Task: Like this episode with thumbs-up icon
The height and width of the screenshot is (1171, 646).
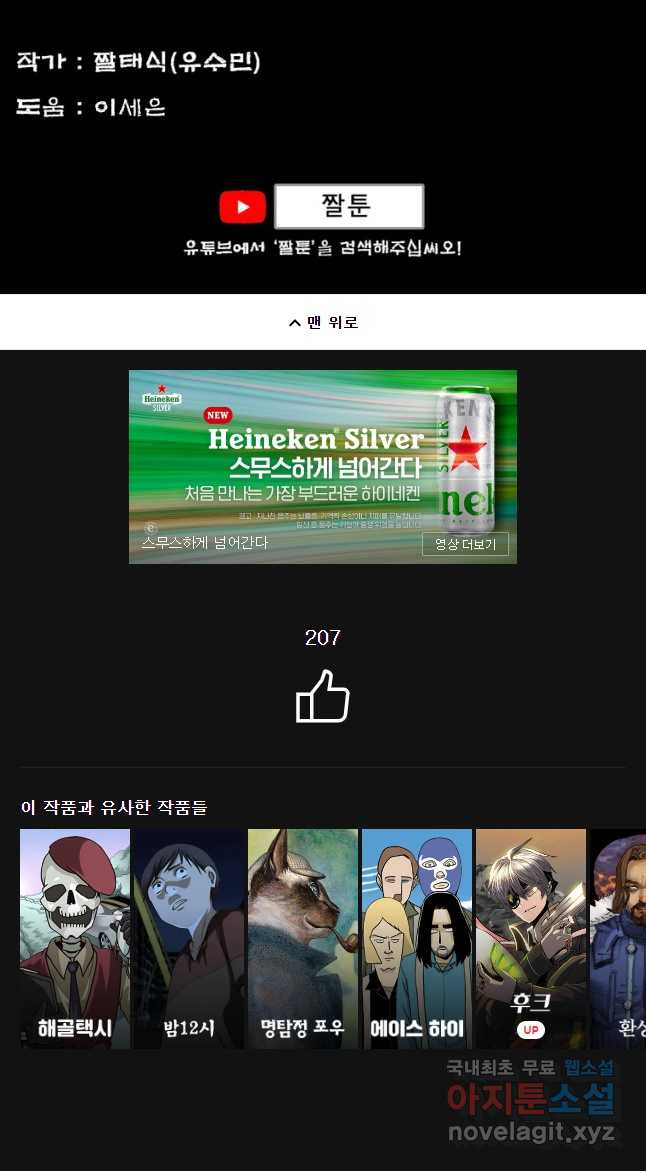Action: [x=322, y=696]
